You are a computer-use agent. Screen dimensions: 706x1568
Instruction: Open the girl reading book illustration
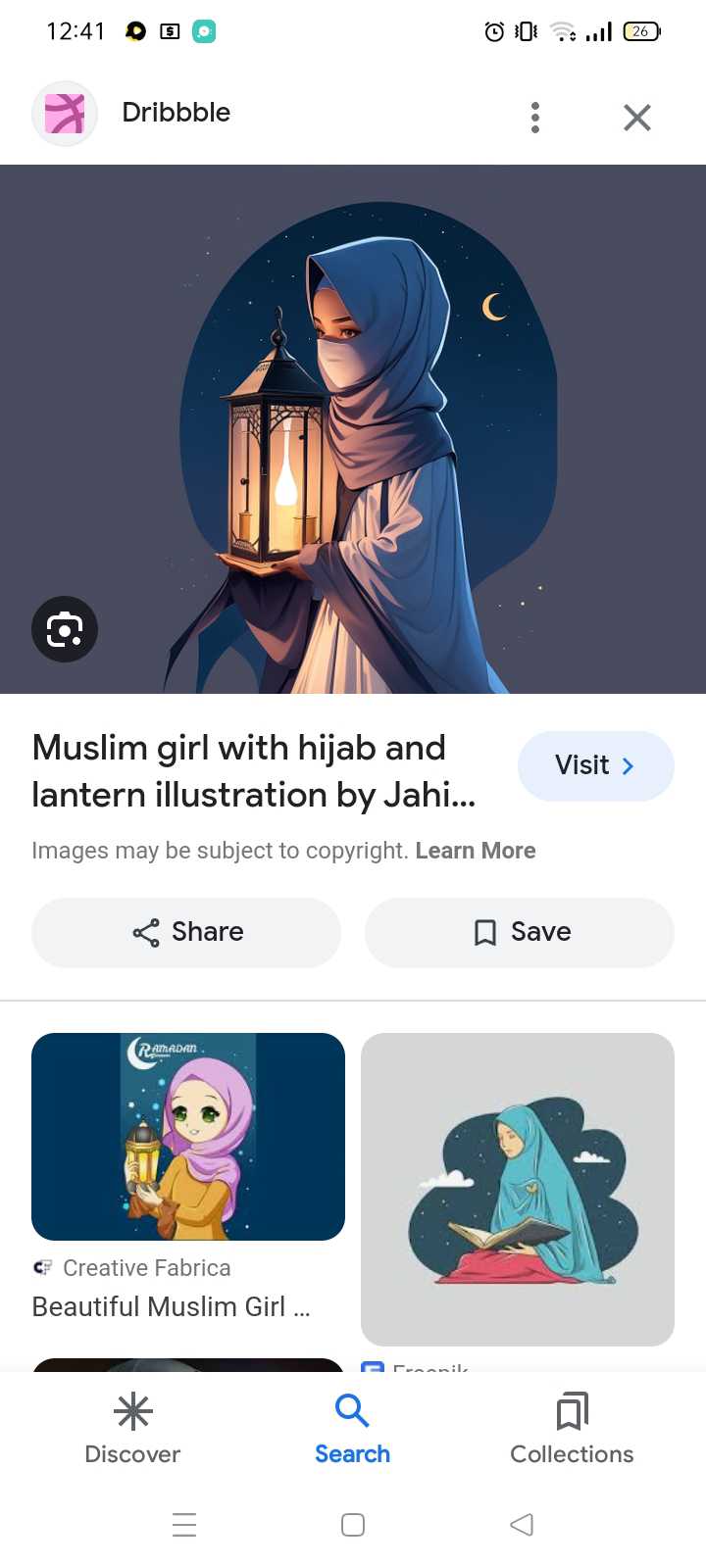[518, 1190]
